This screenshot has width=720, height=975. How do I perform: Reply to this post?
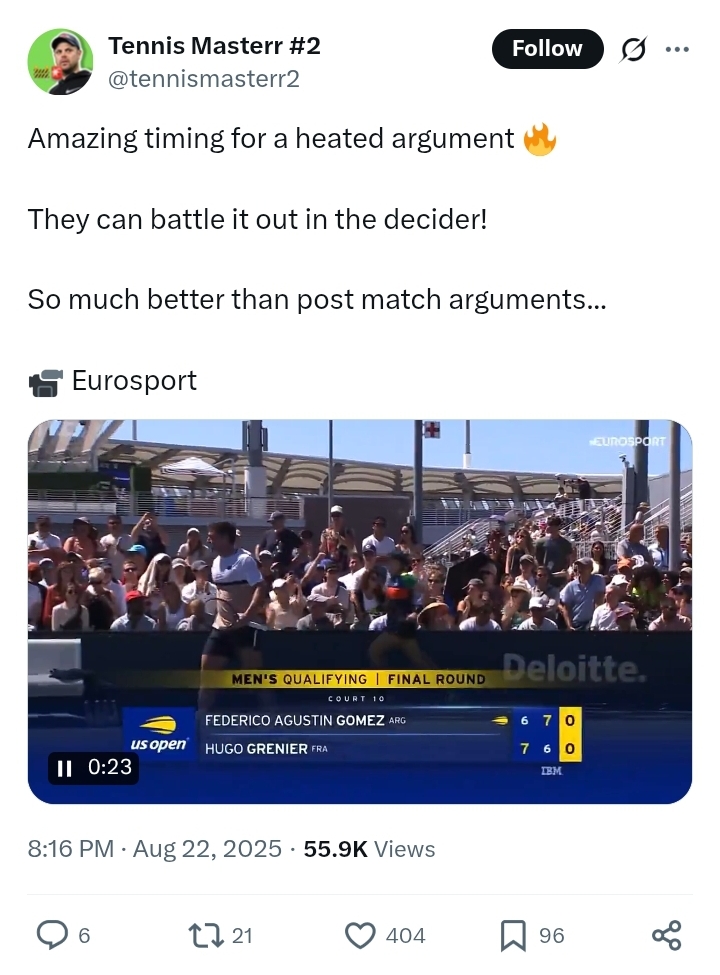tap(51, 935)
